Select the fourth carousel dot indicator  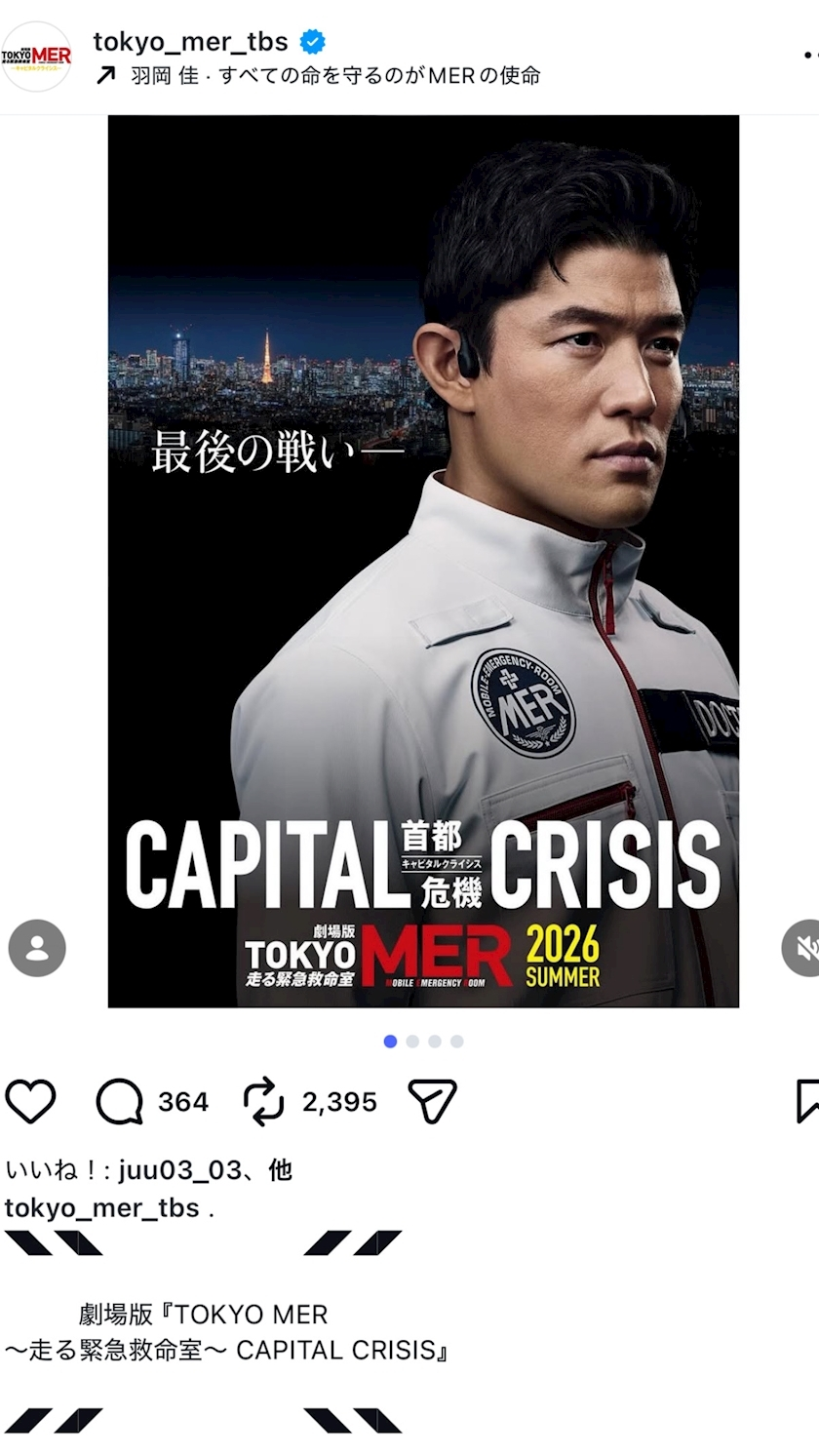[455, 1042]
